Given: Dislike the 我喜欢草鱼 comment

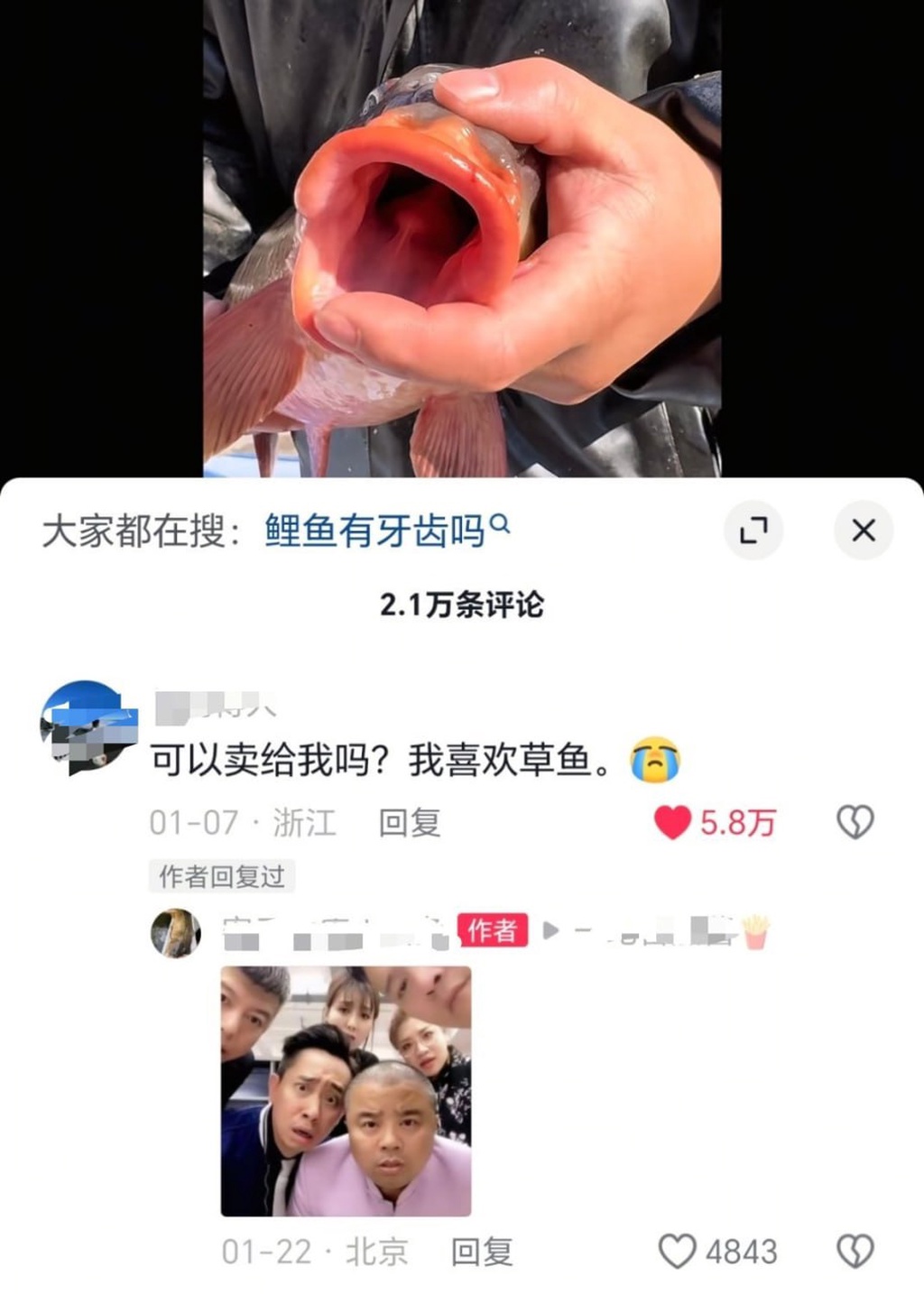Looking at the screenshot, I should pyautogui.click(x=855, y=822).
